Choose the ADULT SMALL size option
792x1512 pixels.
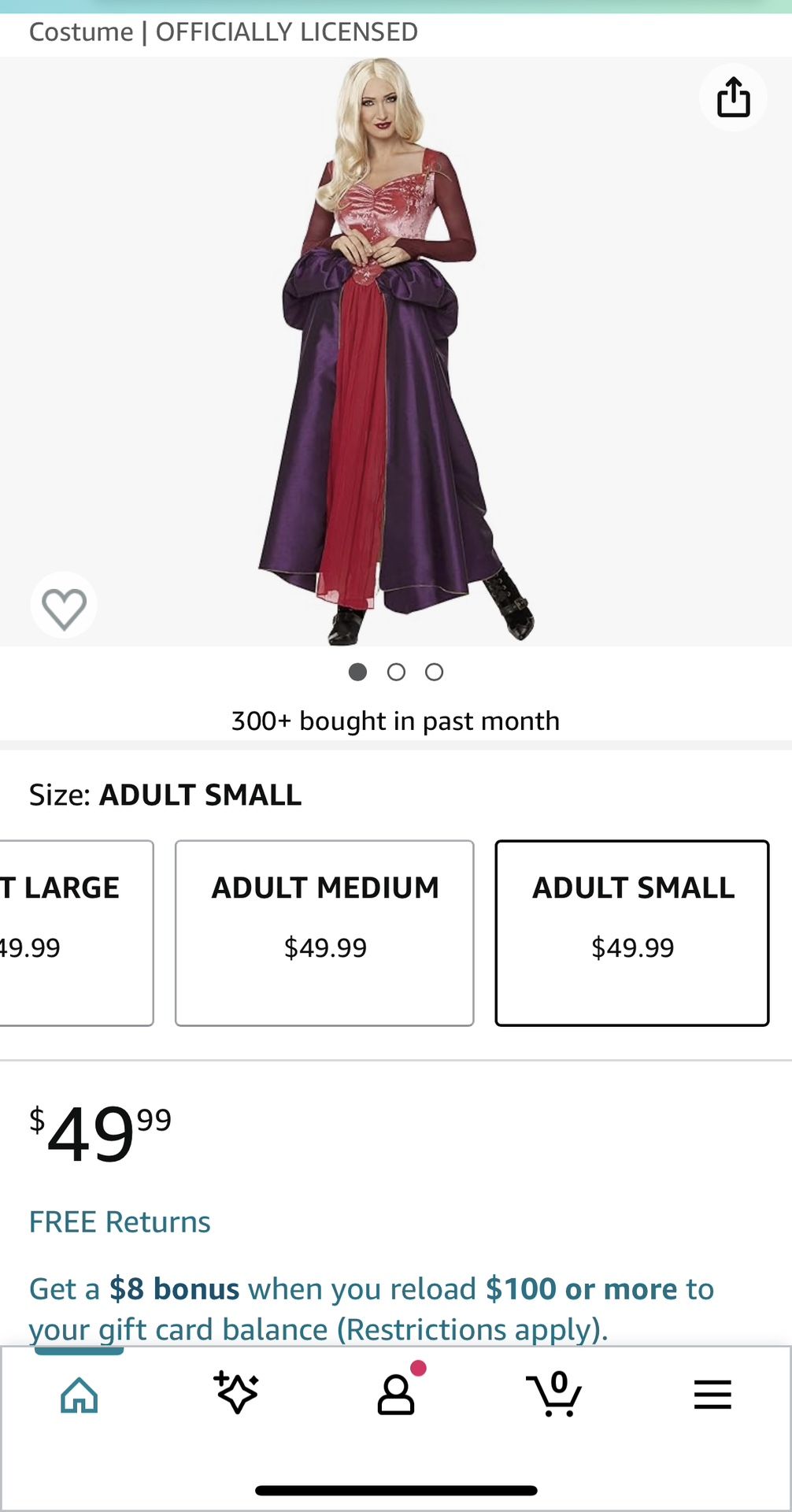632,933
